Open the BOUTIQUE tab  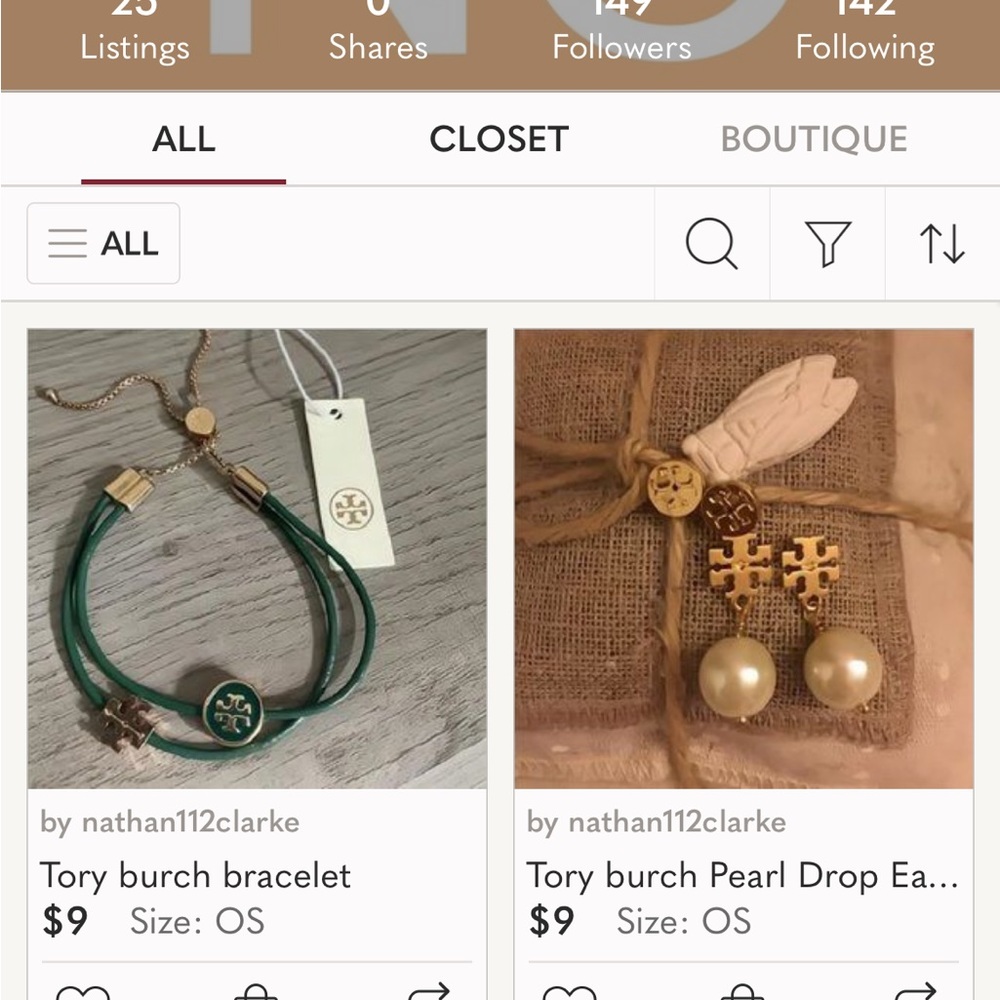coord(814,139)
